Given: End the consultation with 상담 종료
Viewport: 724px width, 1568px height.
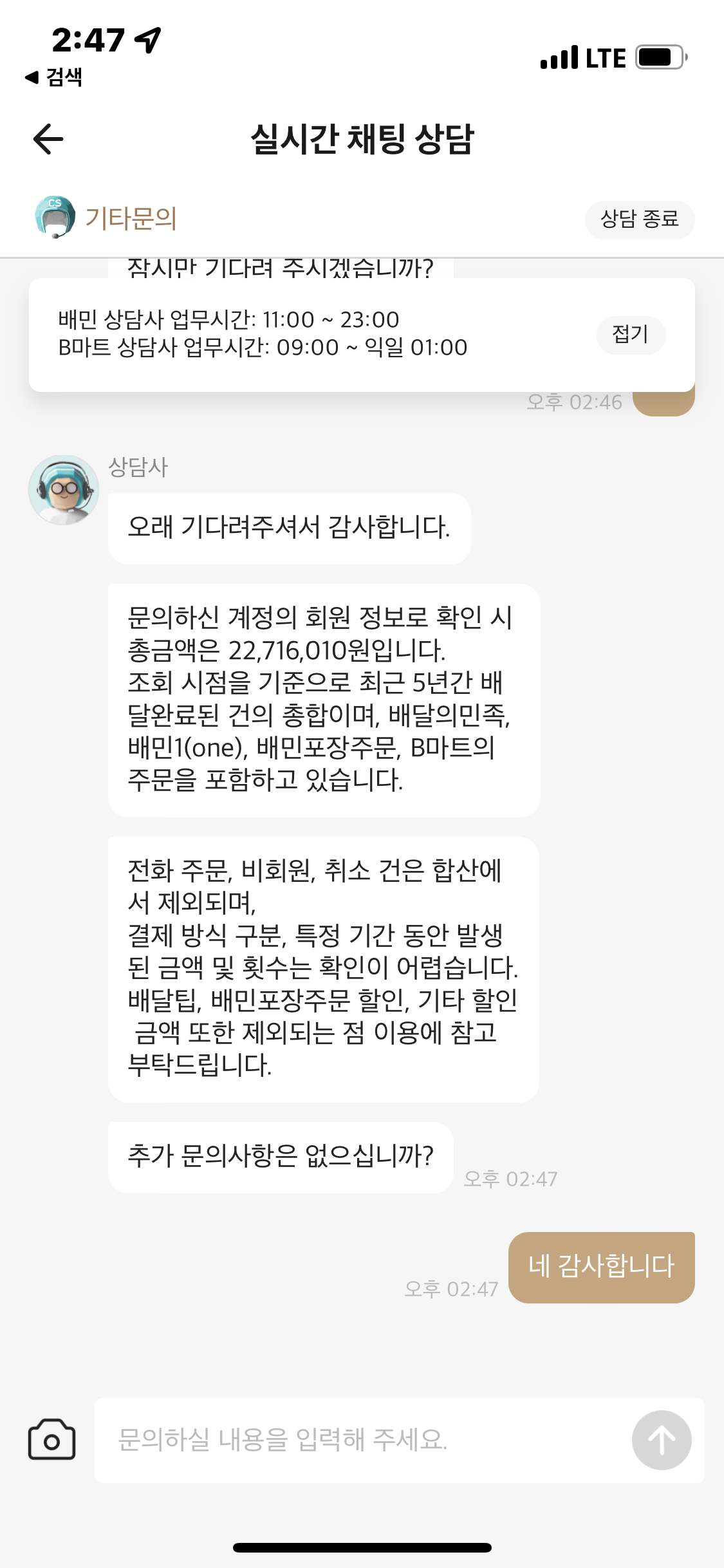Looking at the screenshot, I should click(x=639, y=219).
